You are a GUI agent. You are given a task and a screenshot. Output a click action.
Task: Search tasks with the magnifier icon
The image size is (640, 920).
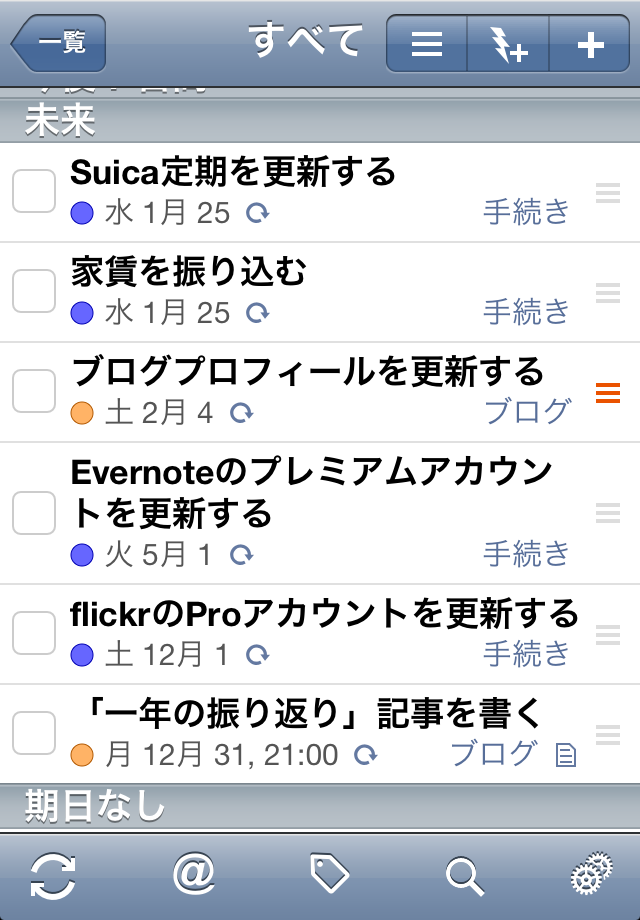[464, 876]
